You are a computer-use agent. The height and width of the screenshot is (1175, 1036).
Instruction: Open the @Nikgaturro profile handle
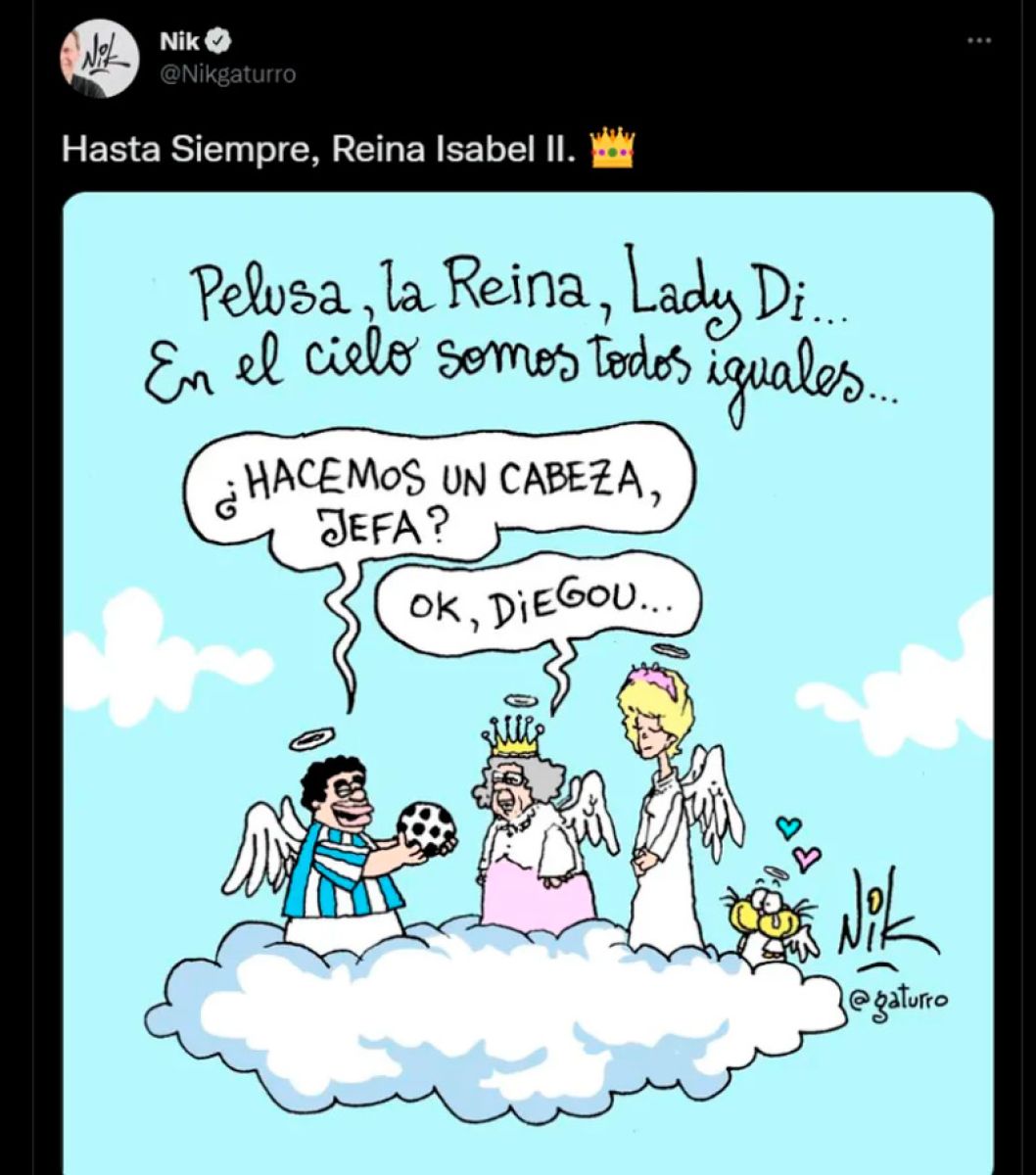(224, 74)
